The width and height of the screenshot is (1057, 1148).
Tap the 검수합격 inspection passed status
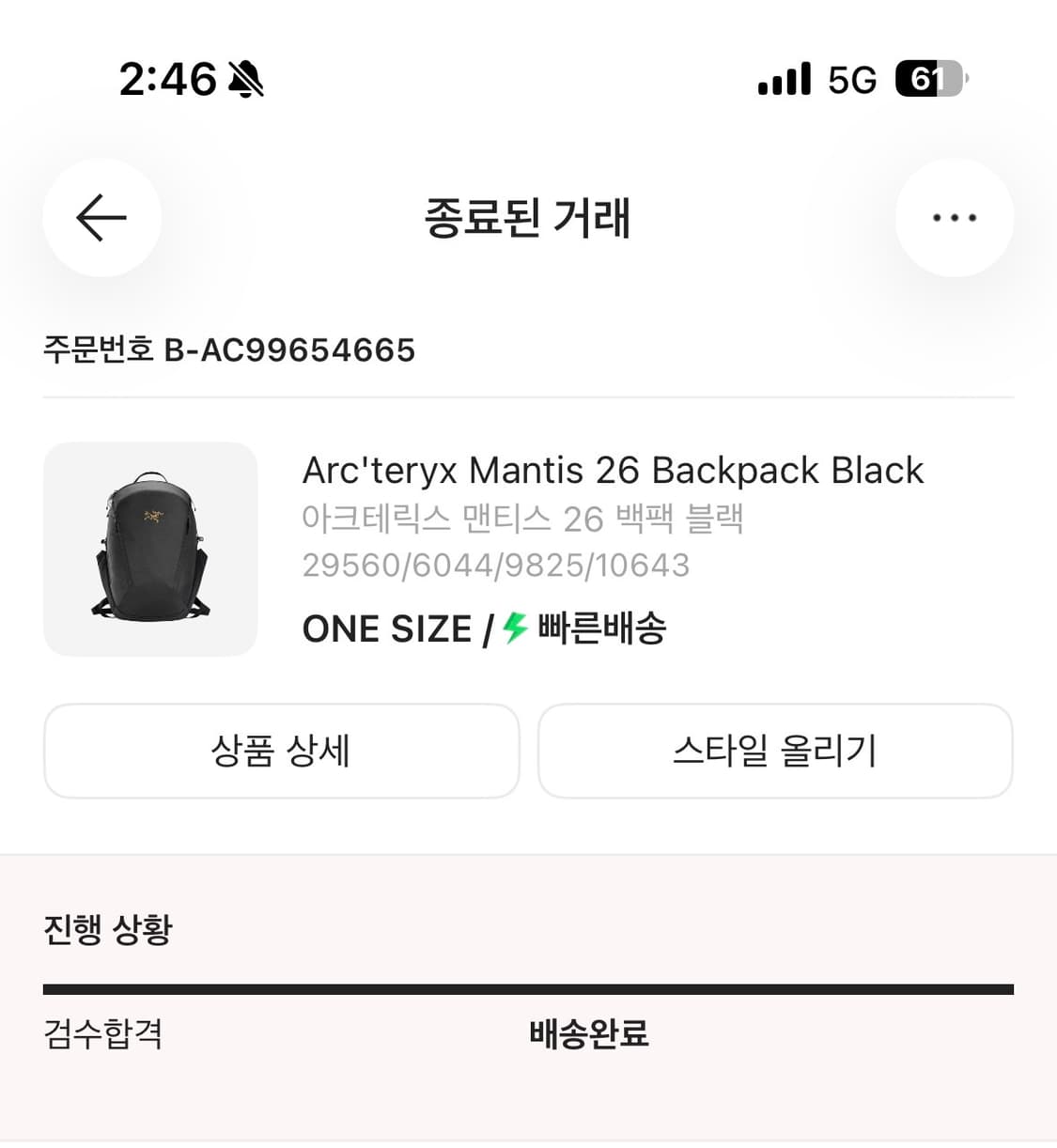pos(103,1033)
